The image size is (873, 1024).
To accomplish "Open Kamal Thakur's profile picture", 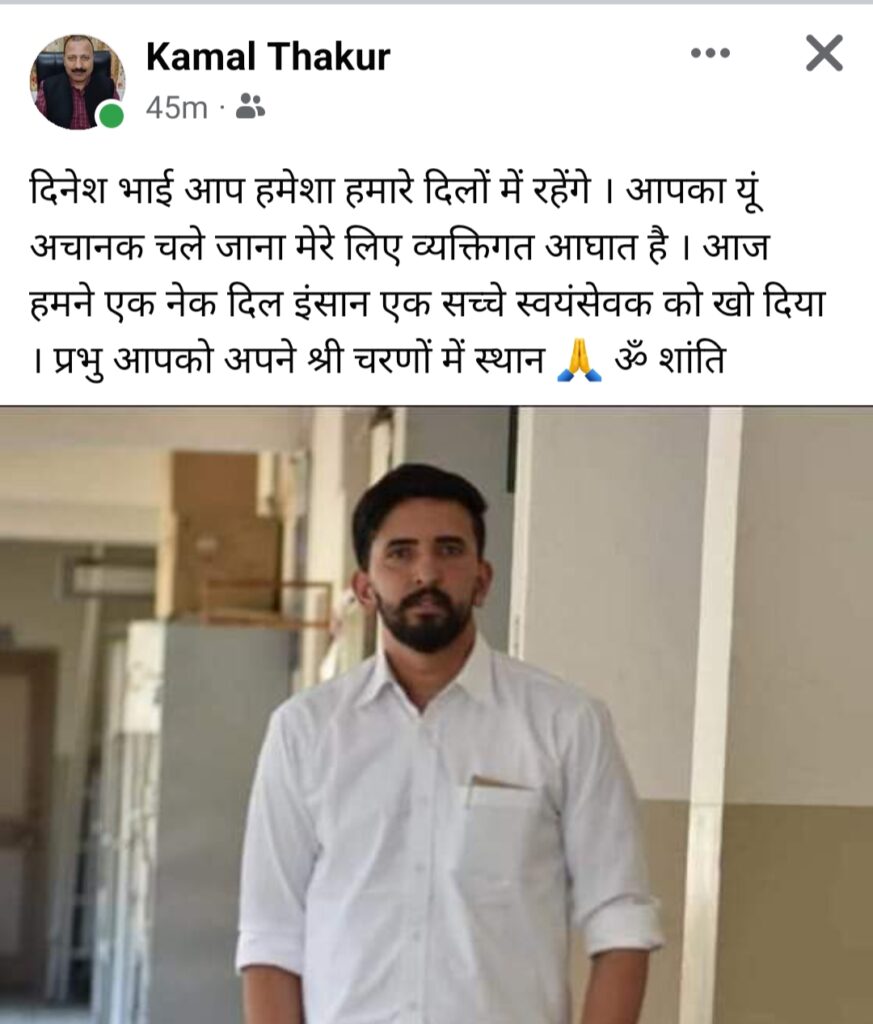I will pos(77,81).
